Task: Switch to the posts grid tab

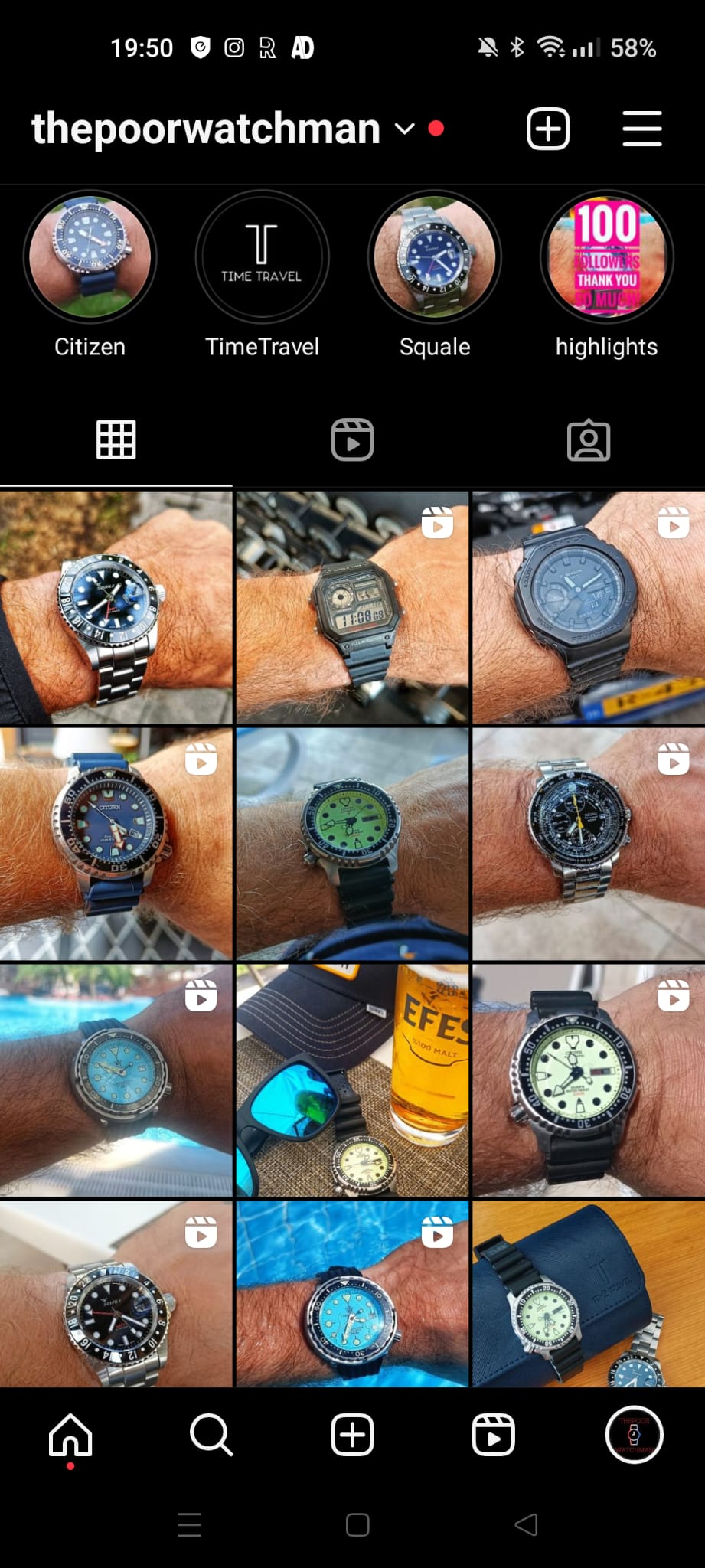Action: (x=116, y=440)
